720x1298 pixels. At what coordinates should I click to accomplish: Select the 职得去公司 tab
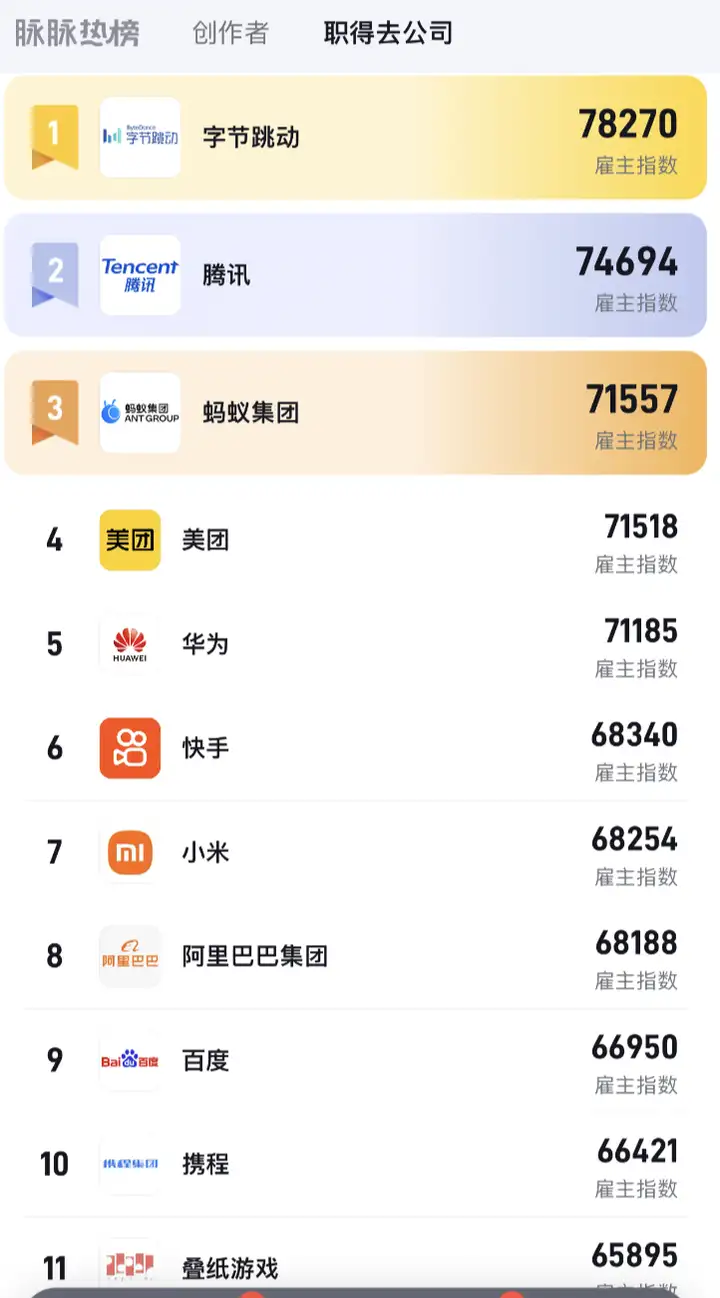[x=388, y=33]
